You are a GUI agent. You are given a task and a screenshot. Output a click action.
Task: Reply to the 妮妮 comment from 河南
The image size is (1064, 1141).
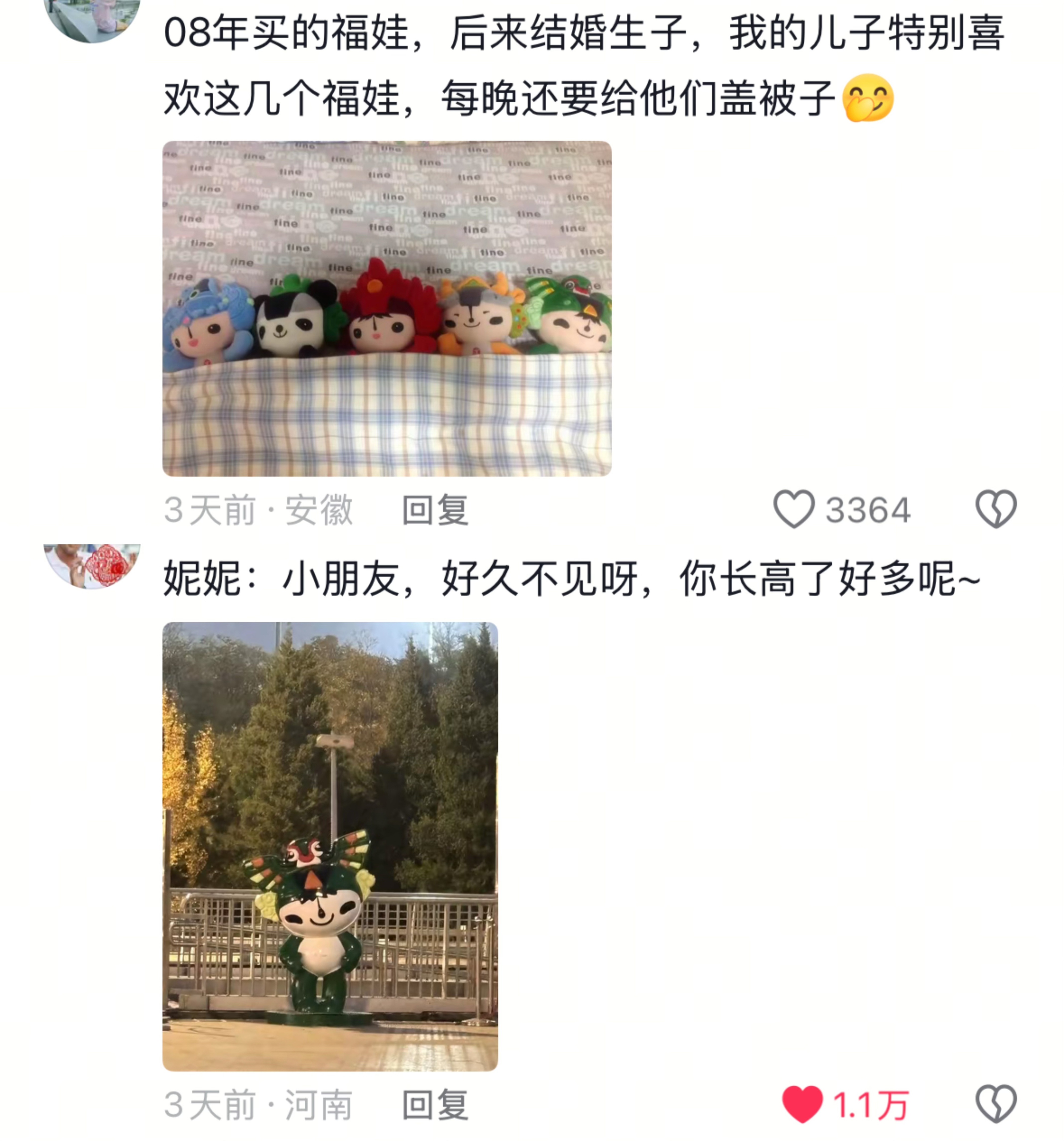435,1105
